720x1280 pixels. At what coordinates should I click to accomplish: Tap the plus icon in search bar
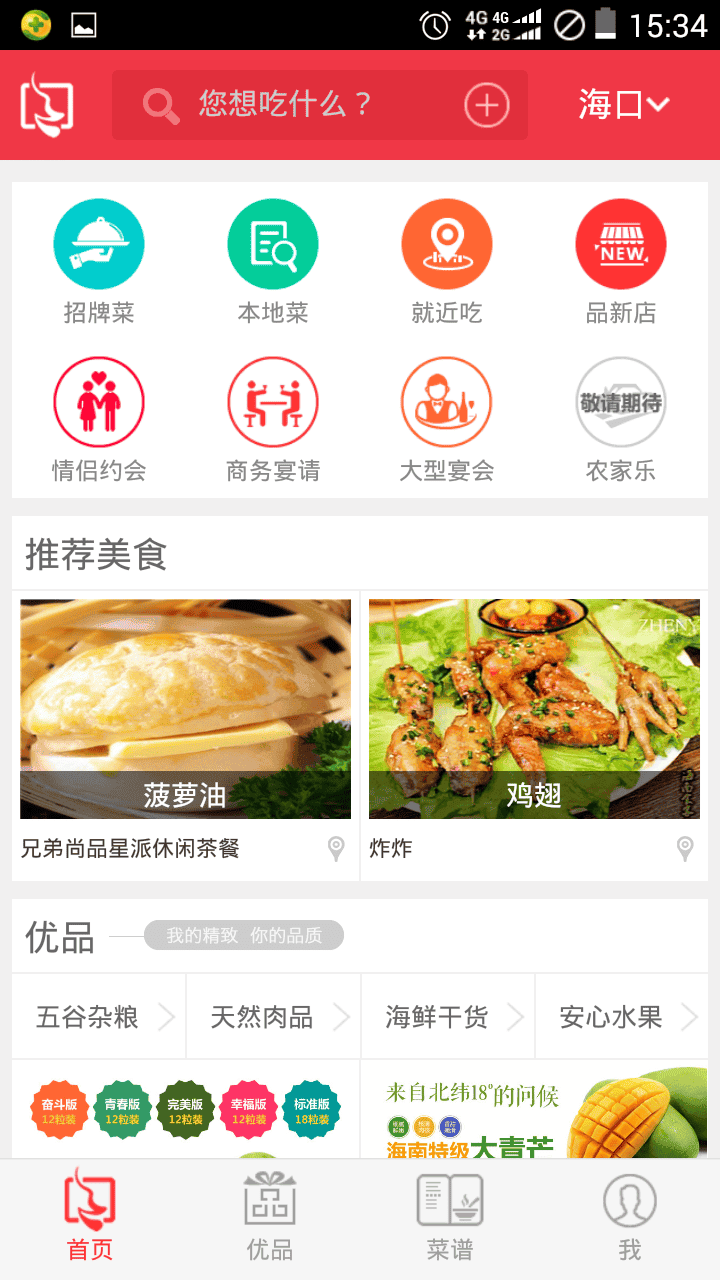(487, 104)
